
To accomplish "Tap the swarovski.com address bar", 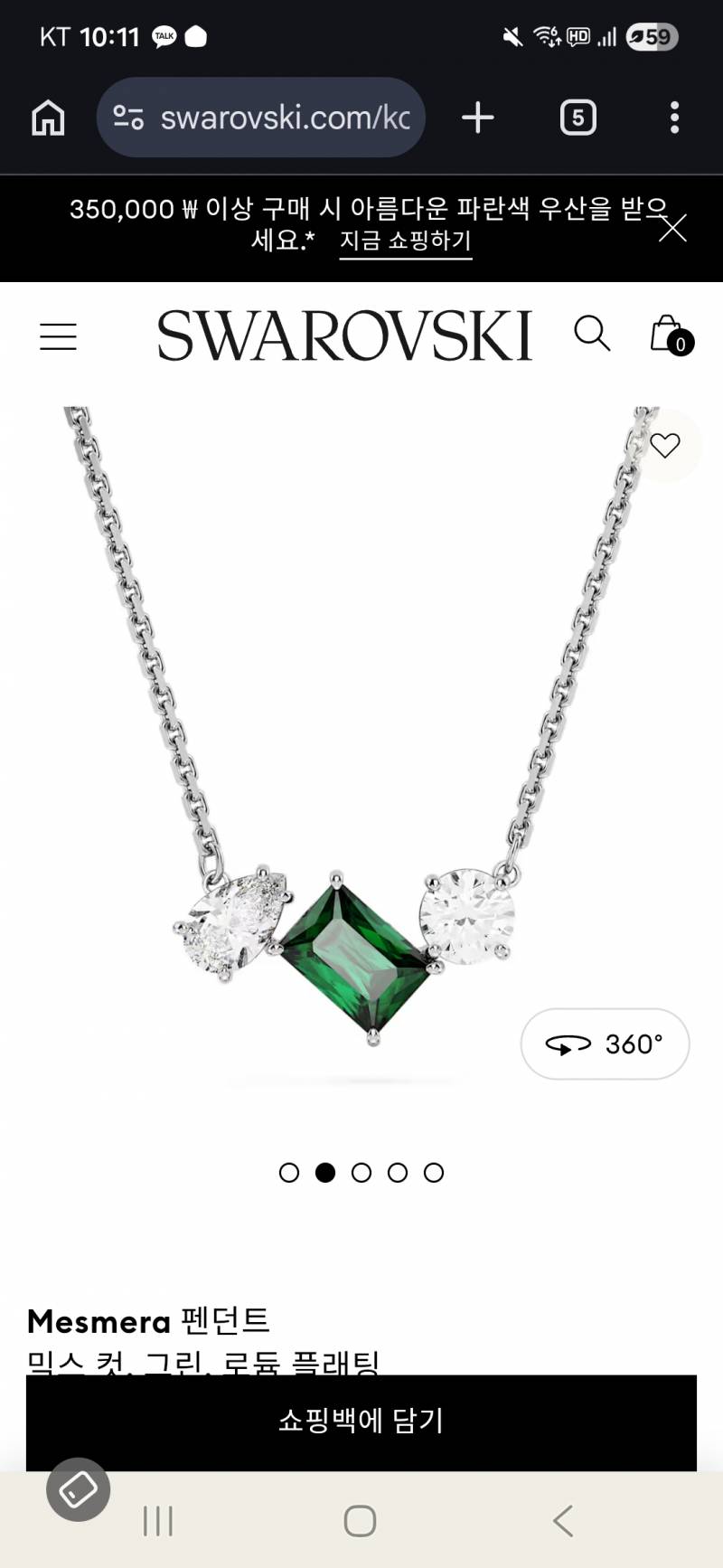I will click(x=262, y=118).
